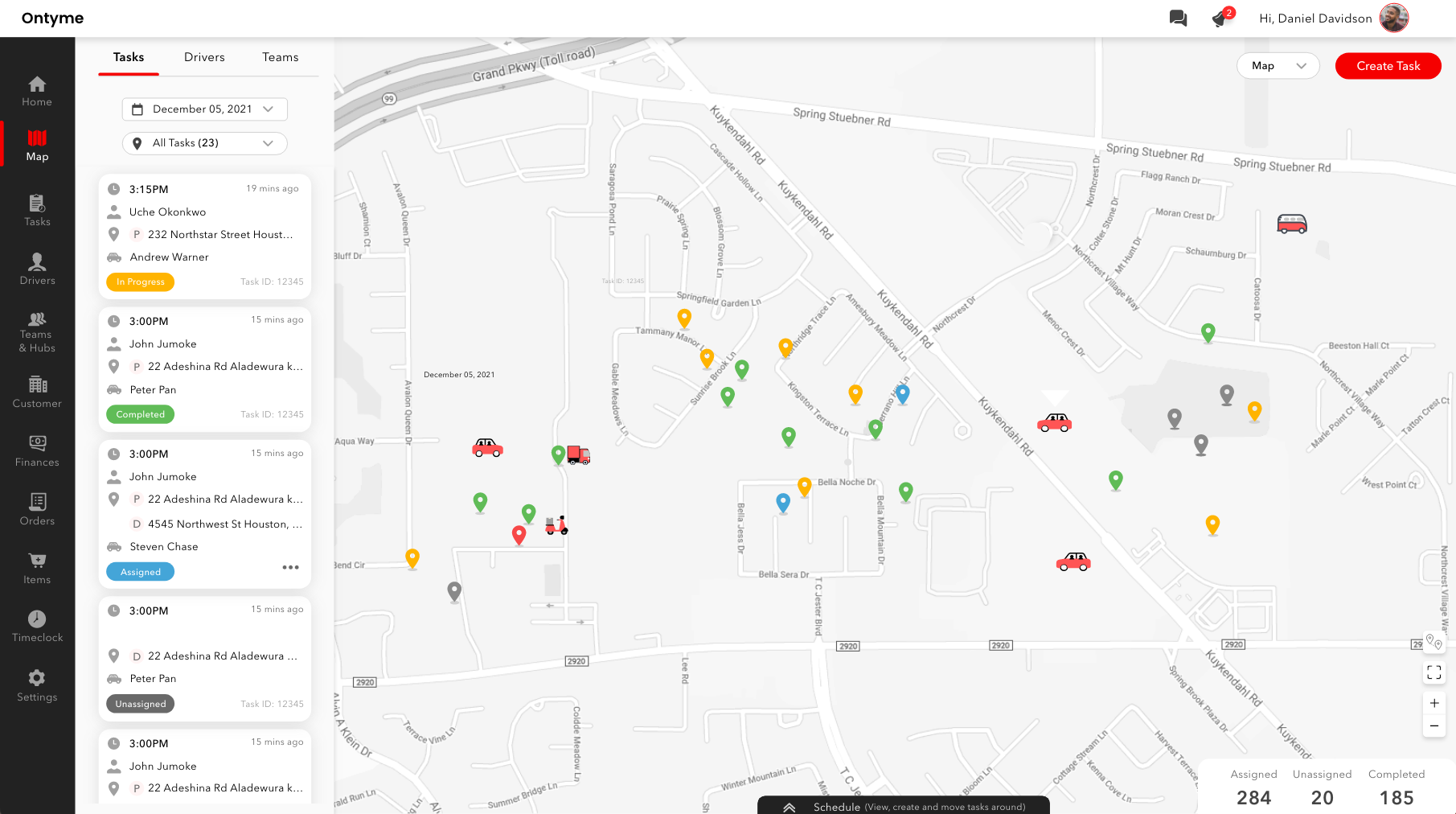Switch to the Teams tab
The width and height of the screenshot is (1456, 814).
280,57
